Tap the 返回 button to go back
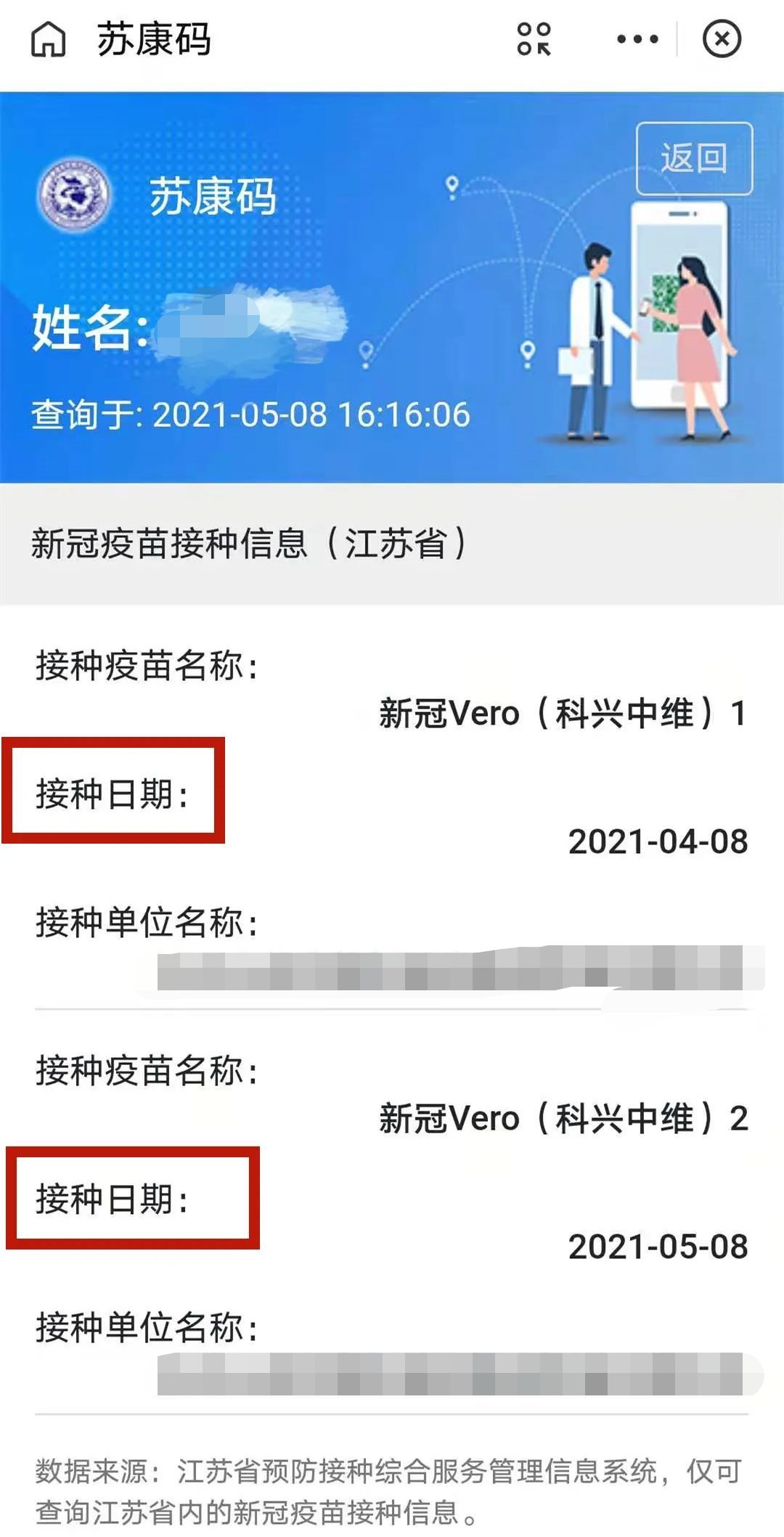784x1537 pixels. [x=694, y=158]
